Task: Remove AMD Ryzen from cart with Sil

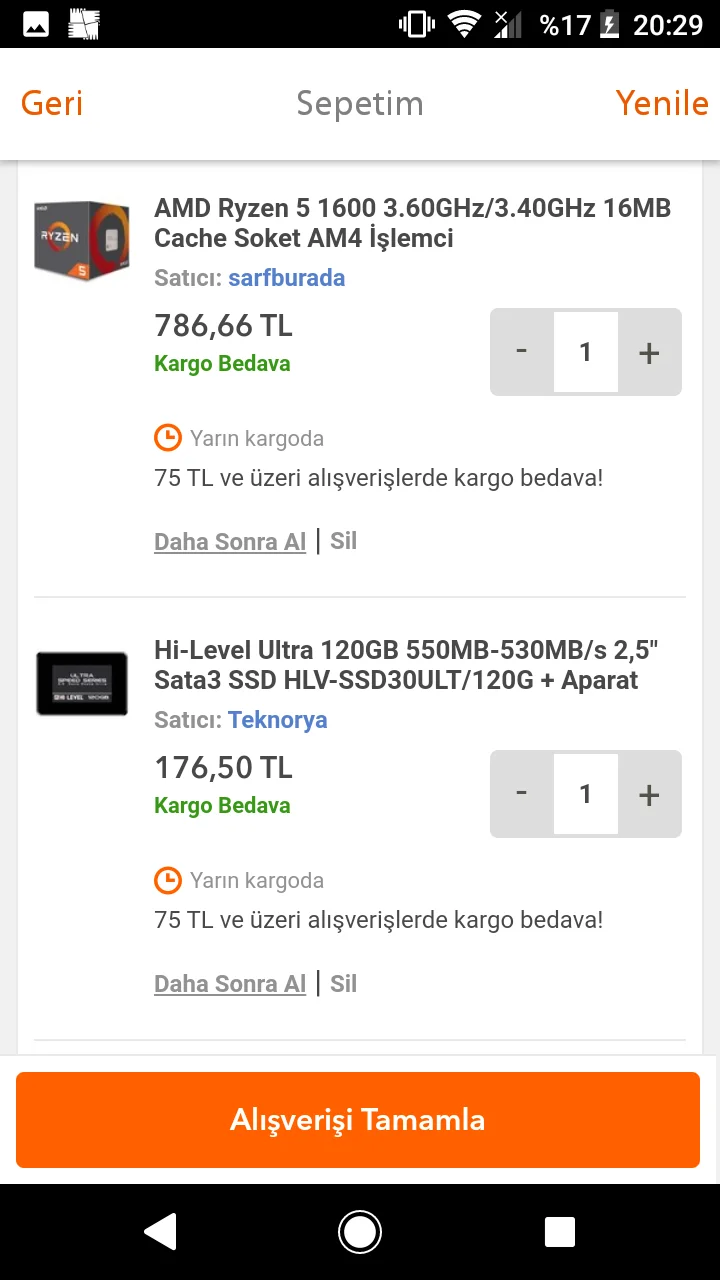Action: [343, 541]
